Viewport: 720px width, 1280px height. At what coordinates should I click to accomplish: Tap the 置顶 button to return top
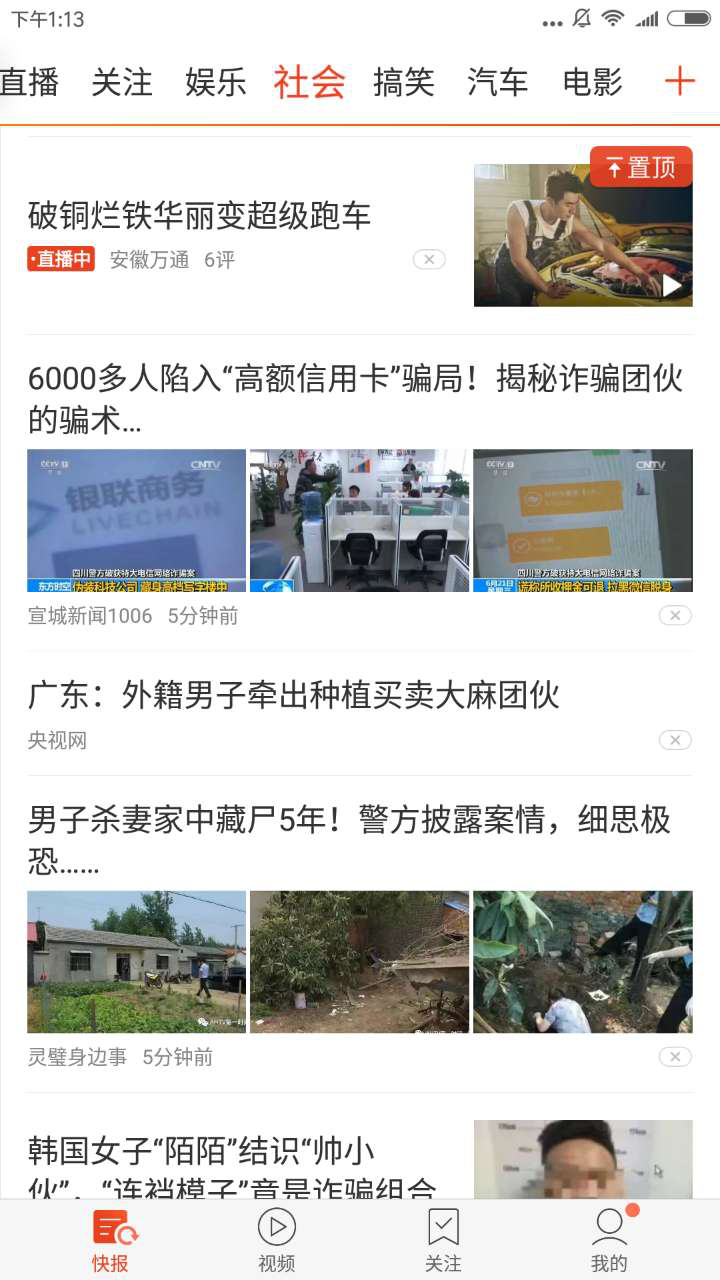(x=641, y=167)
